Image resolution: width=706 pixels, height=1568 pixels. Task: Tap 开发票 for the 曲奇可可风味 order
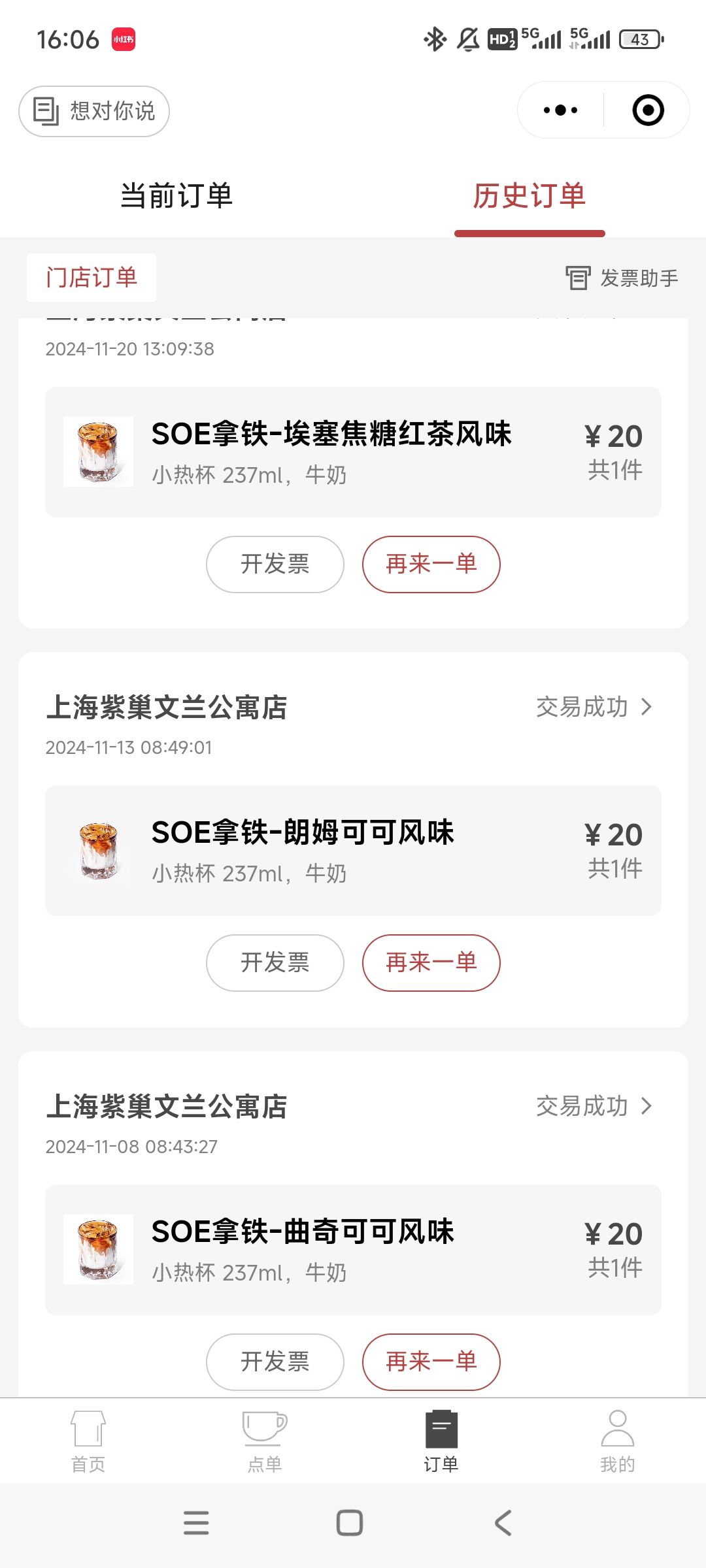pyautogui.click(x=275, y=1362)
